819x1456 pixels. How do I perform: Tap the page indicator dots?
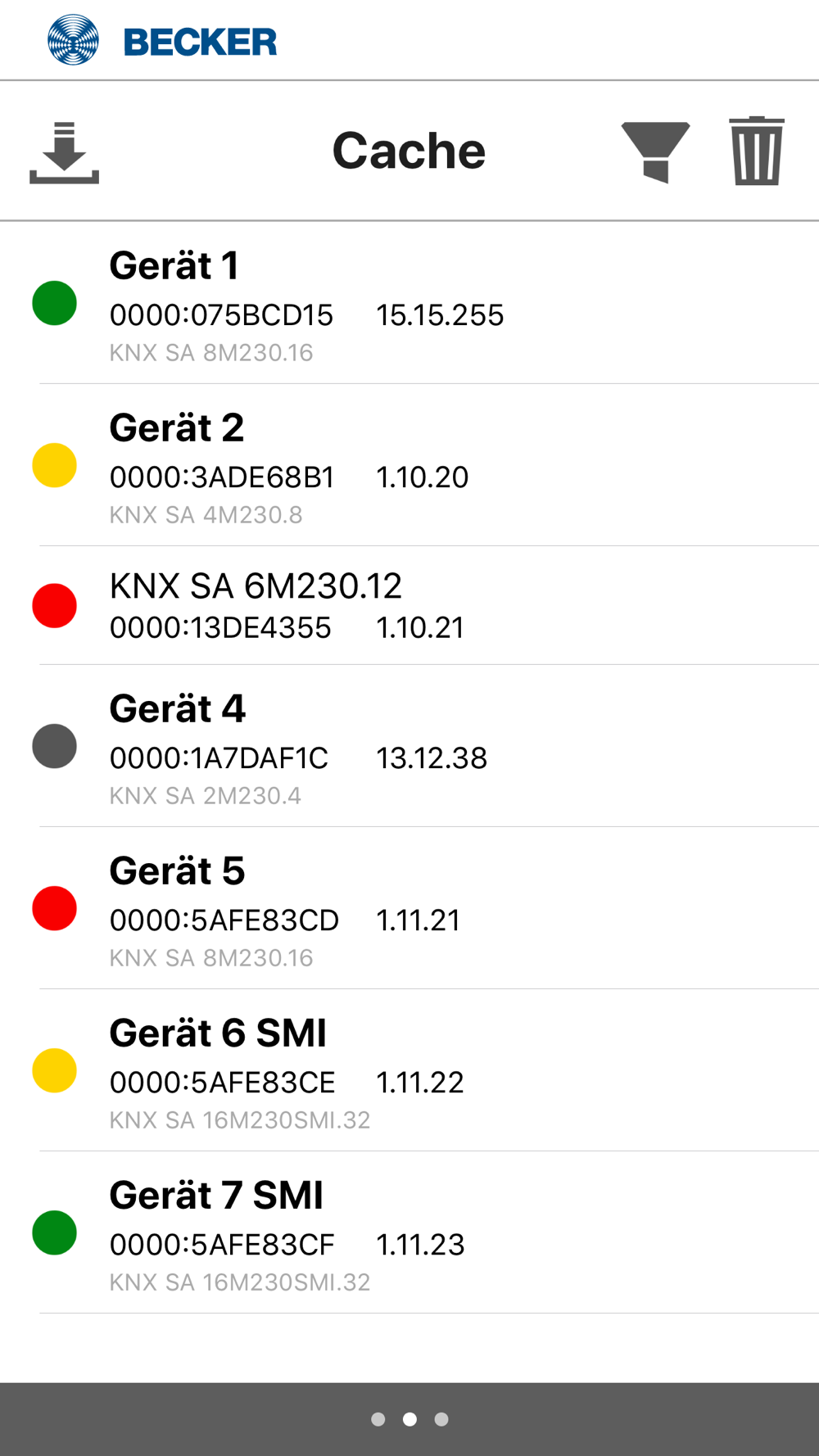409,1419
